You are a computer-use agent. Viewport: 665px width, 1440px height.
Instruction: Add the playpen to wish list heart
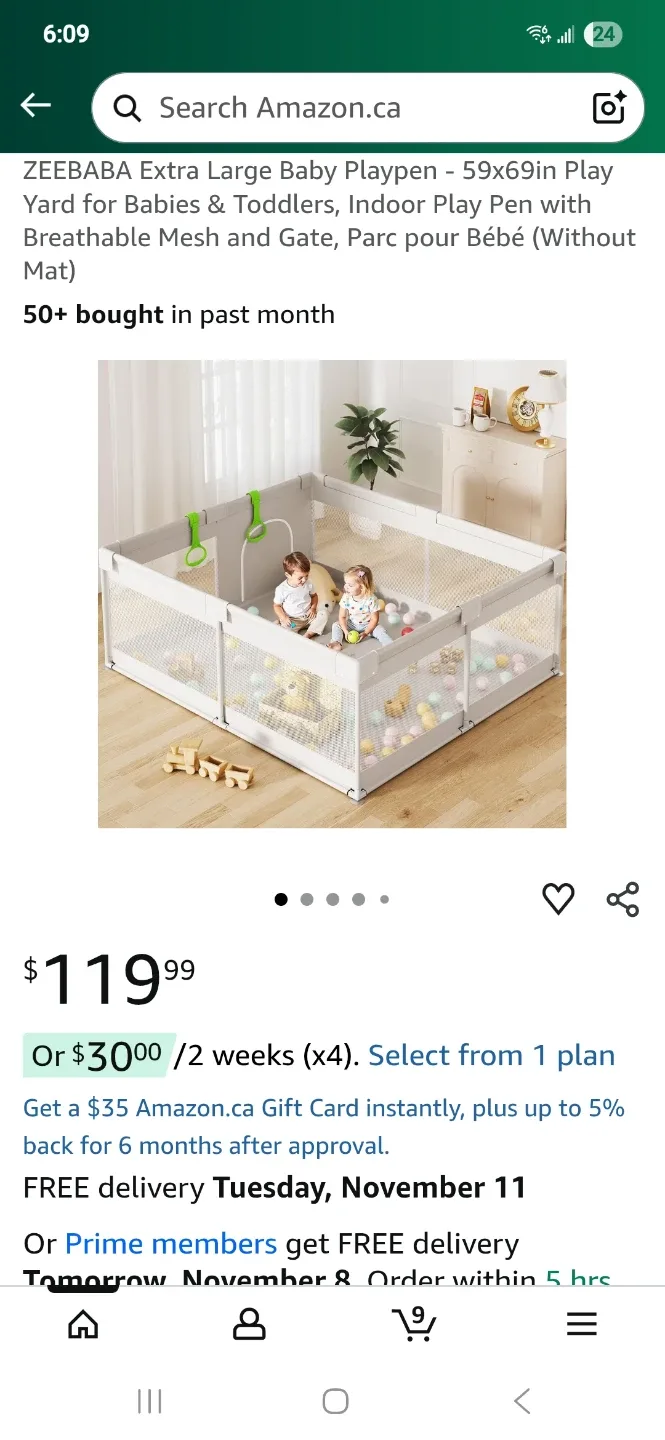tap(558, 899)
